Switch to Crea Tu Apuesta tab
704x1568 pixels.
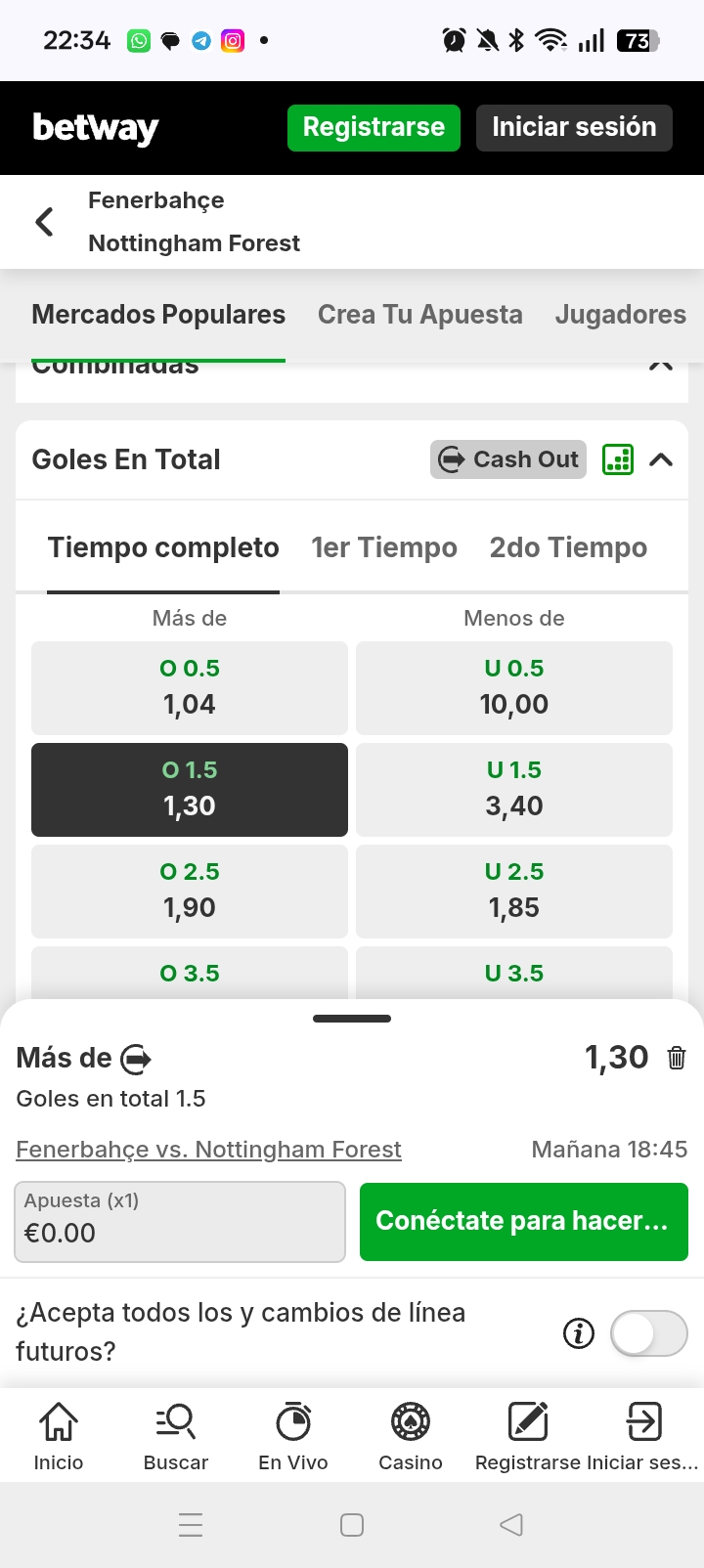point(419,315)
